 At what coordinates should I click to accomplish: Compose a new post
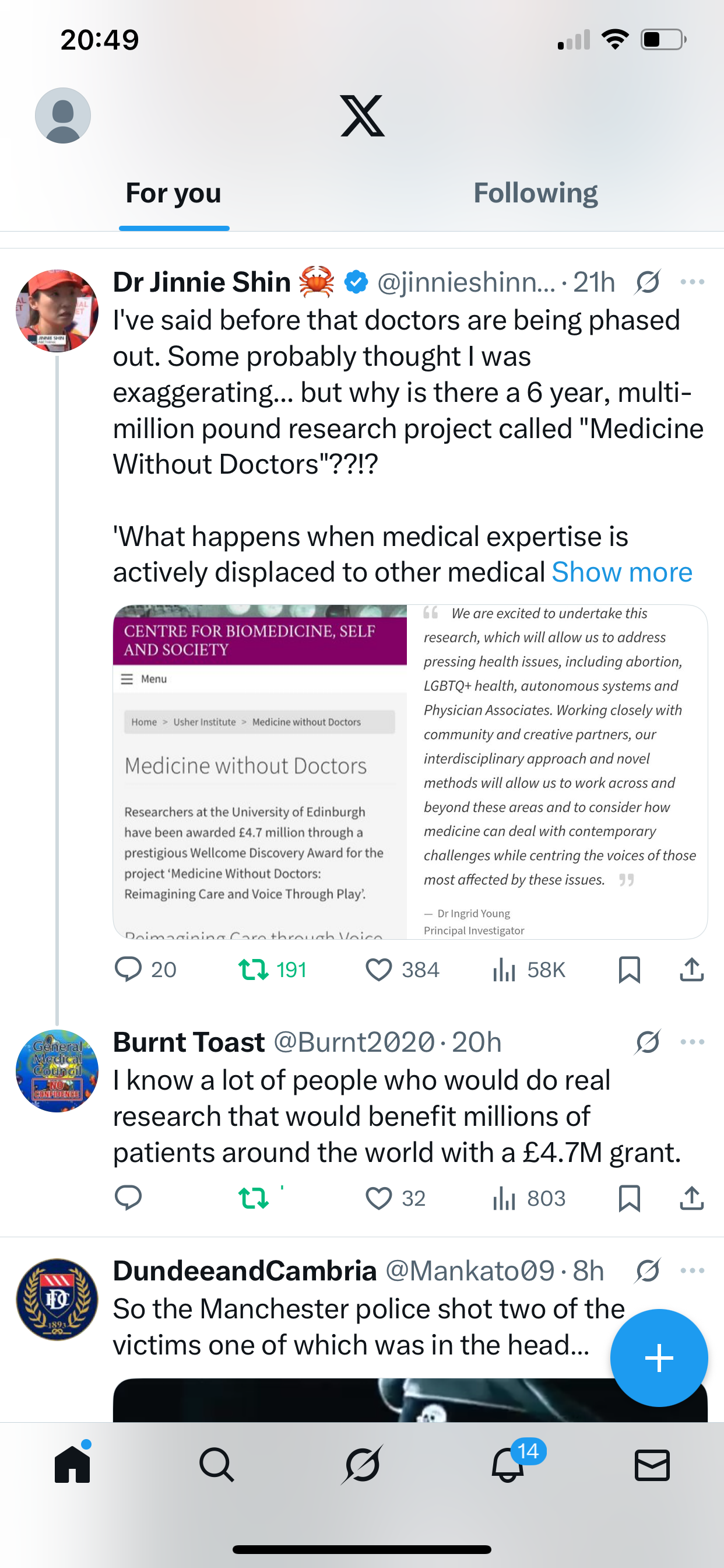click(x=658, y=1357)
